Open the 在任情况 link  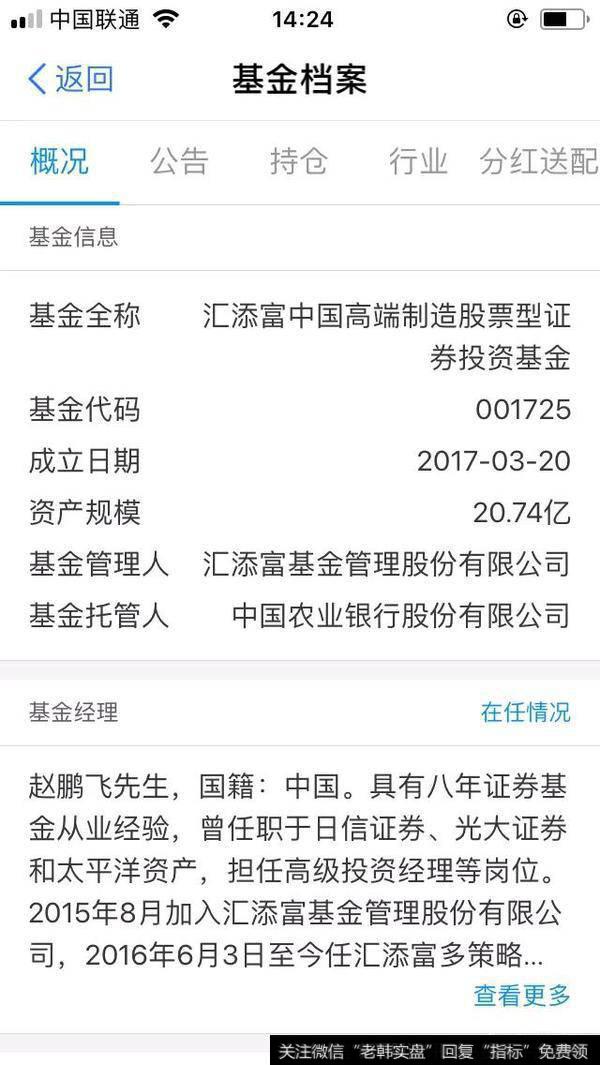525,712
